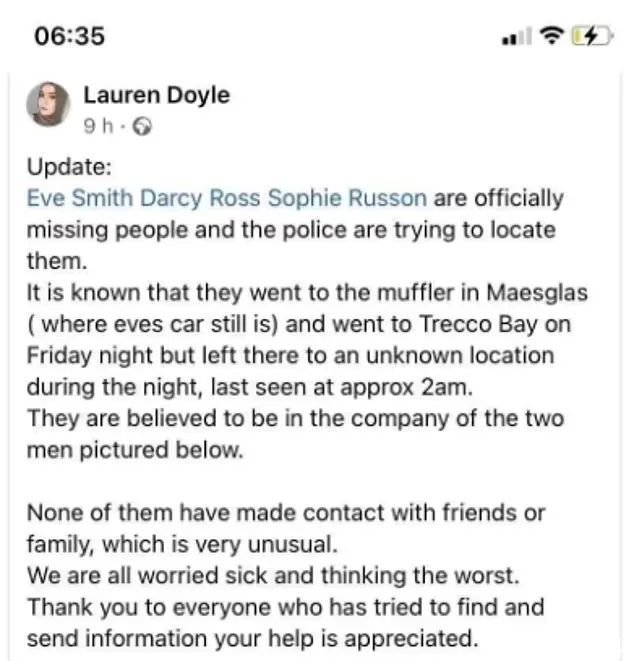Open Lauren Doyle's profile picture

click(53, 106)
